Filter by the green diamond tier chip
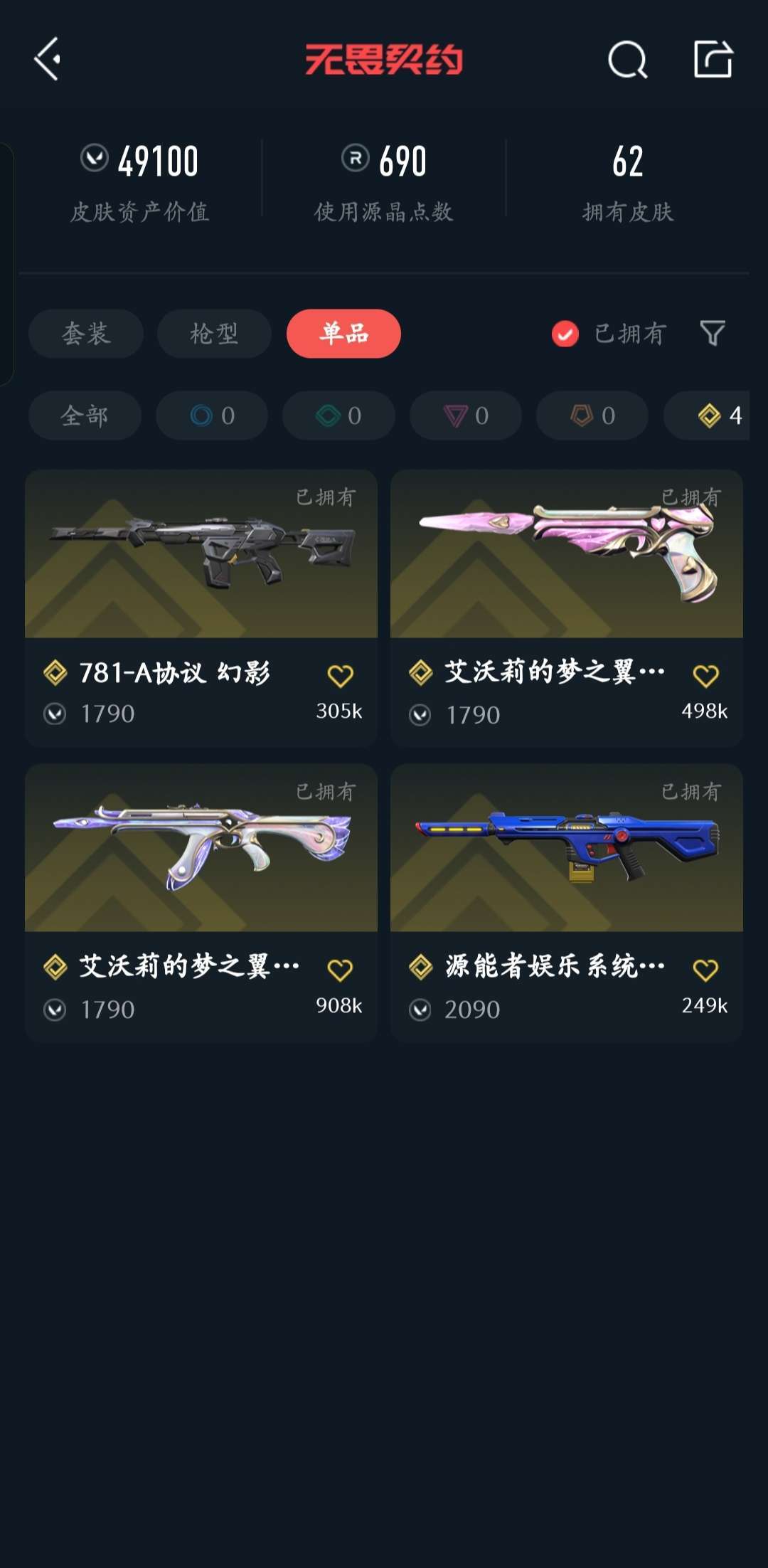Screen dimensions: 768x1568 338,415
